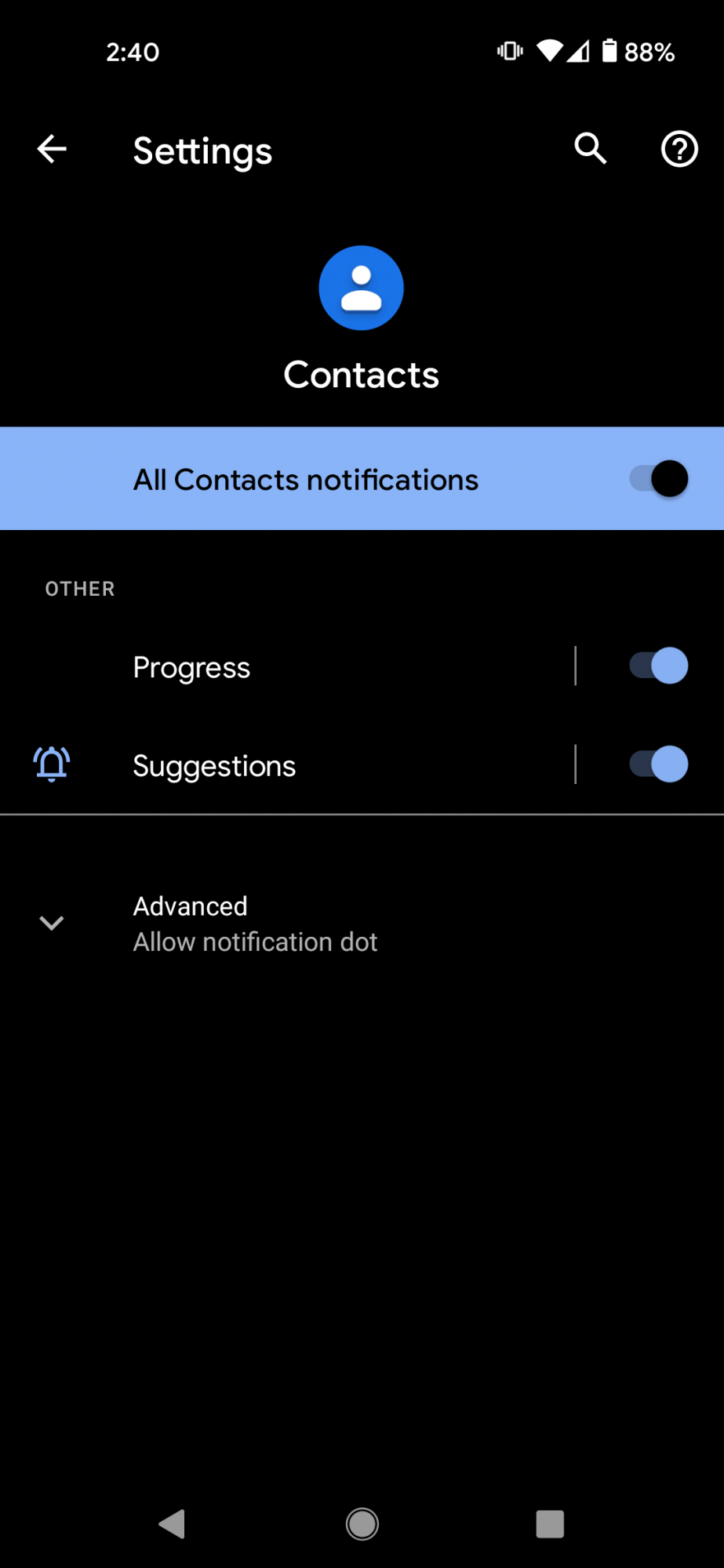
Task: Open the settings search icon
Action: [x=590, y=148]
